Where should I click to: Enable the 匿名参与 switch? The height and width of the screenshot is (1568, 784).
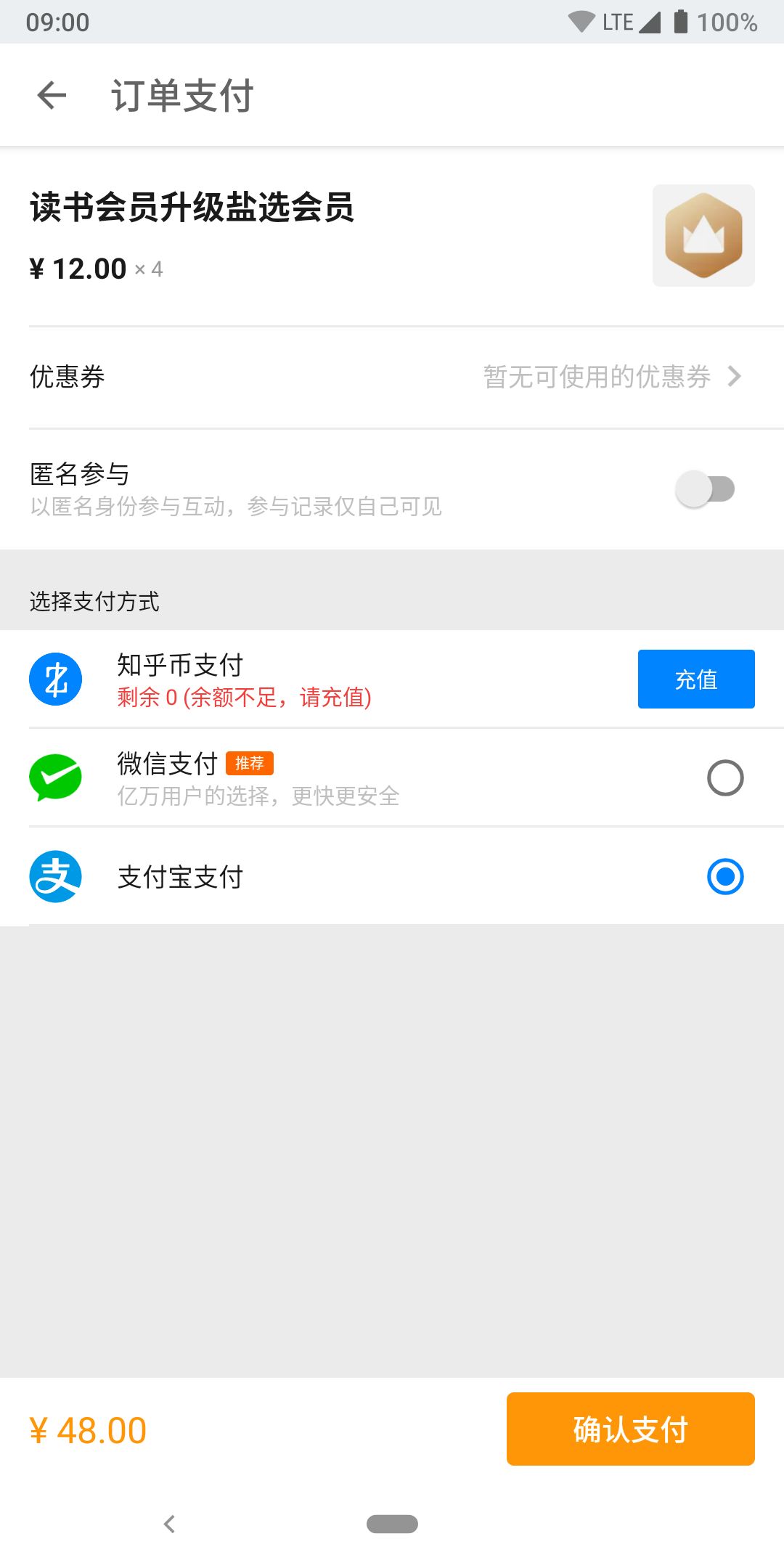click(705, 489)
